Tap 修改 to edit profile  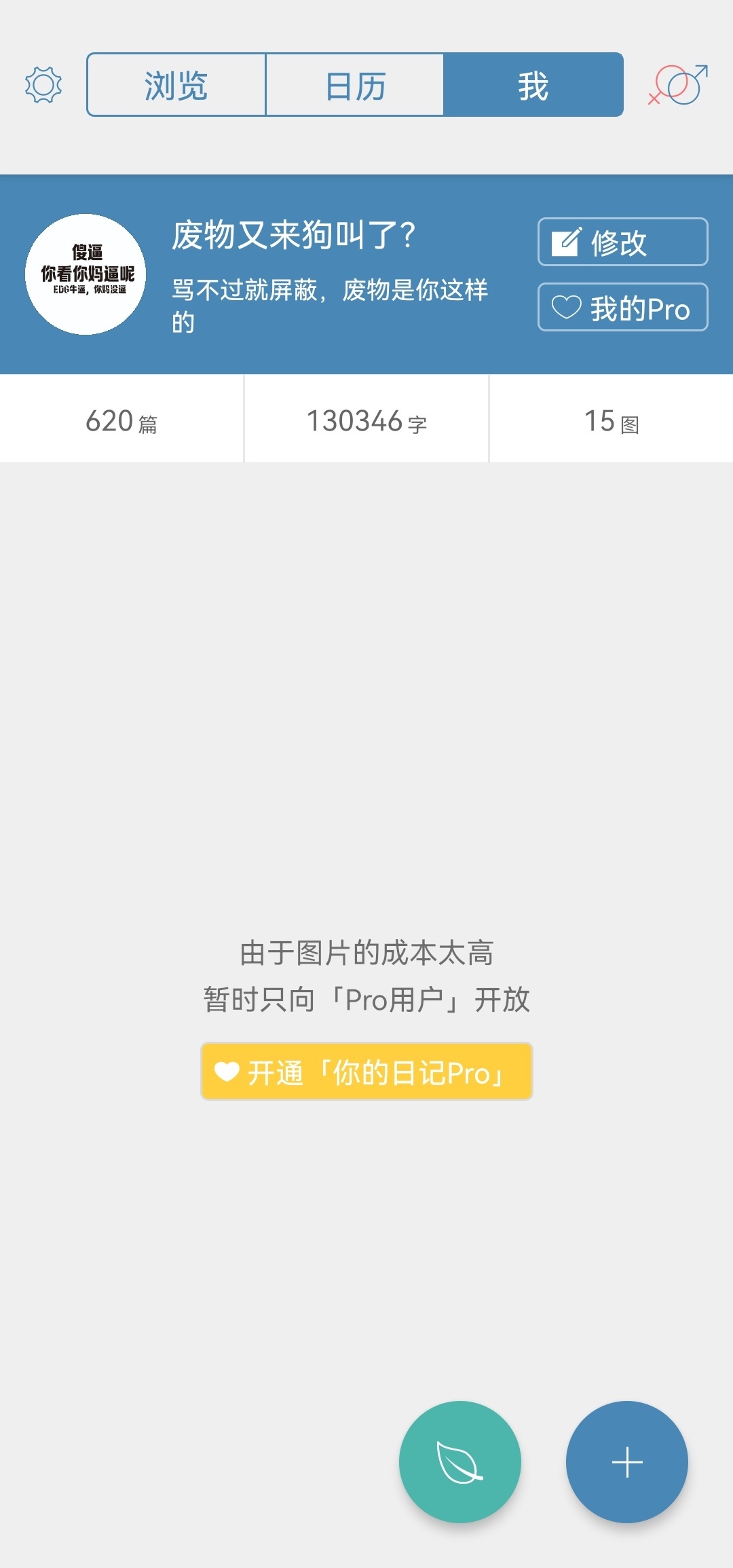(x=622, y=242)
